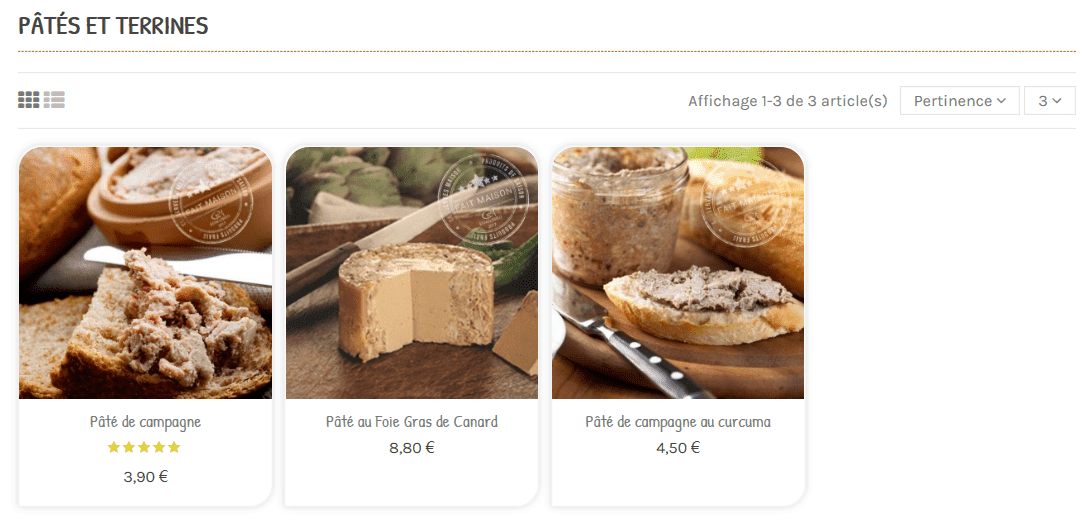
Task: Switch to list view layout
Action: point(54,100)
